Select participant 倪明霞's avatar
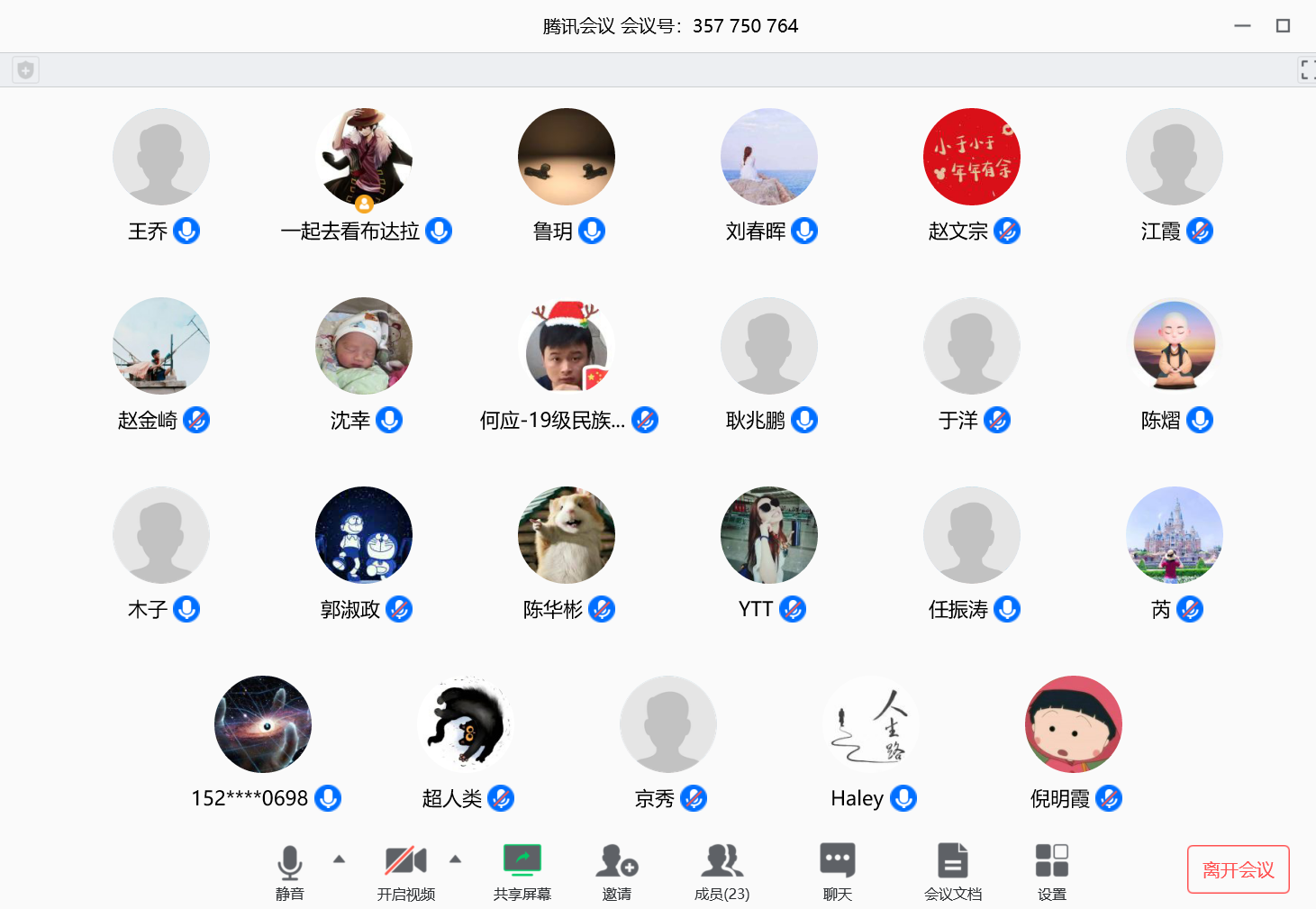 coord(1073,724)
